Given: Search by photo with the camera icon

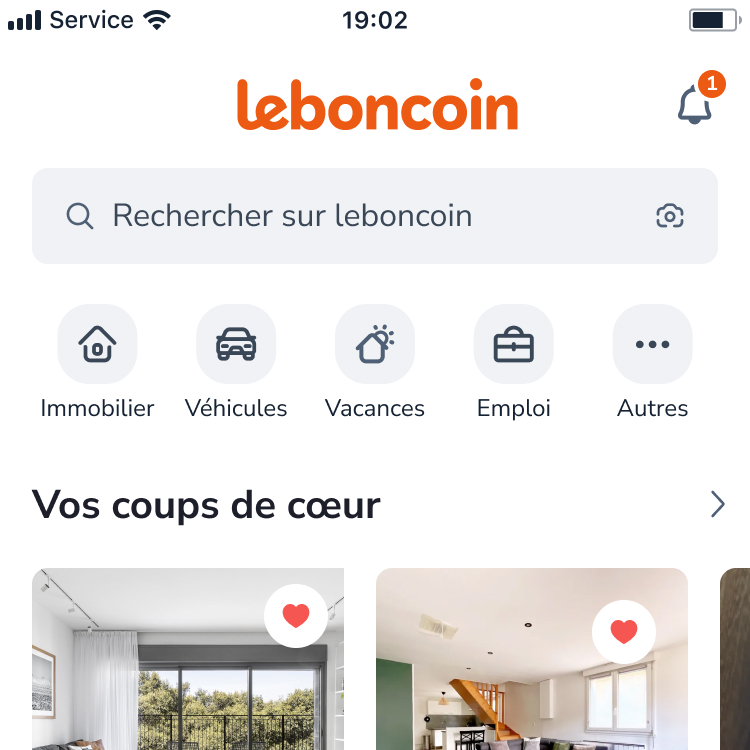Looking at the screenshot, I should pyautogui.click(x=669, y=216).
